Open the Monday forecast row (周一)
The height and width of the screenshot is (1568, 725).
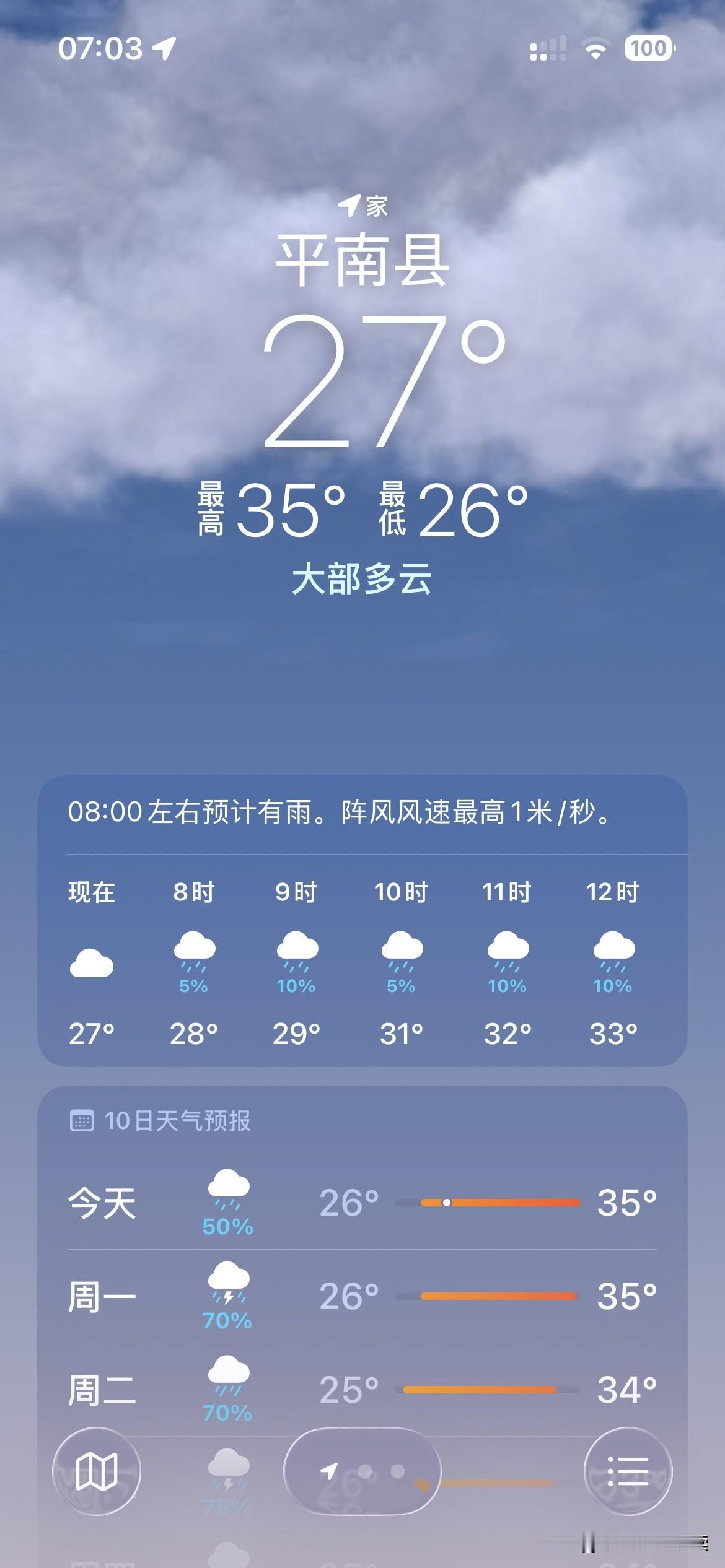click(362, 1296)
